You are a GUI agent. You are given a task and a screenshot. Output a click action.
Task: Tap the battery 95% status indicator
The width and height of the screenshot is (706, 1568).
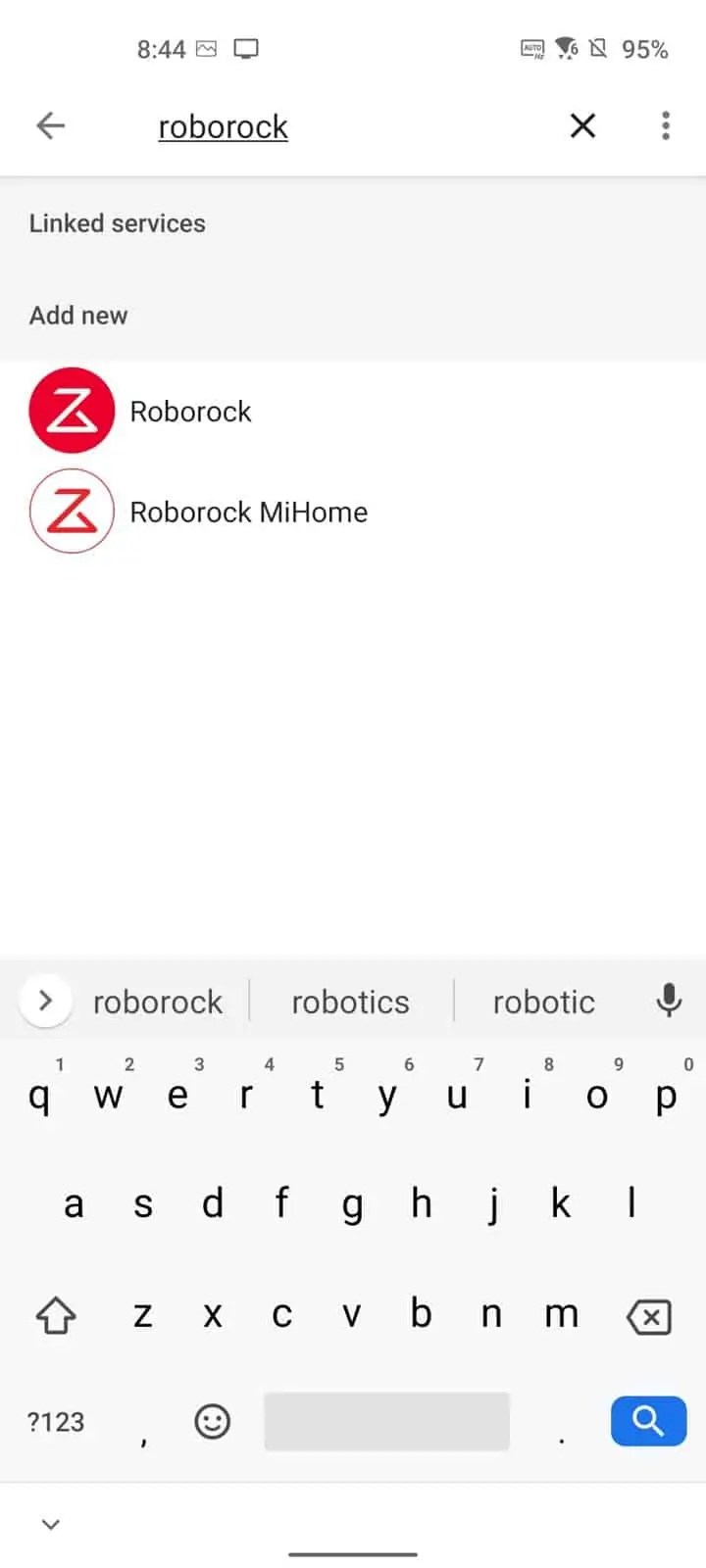[644, 48]
